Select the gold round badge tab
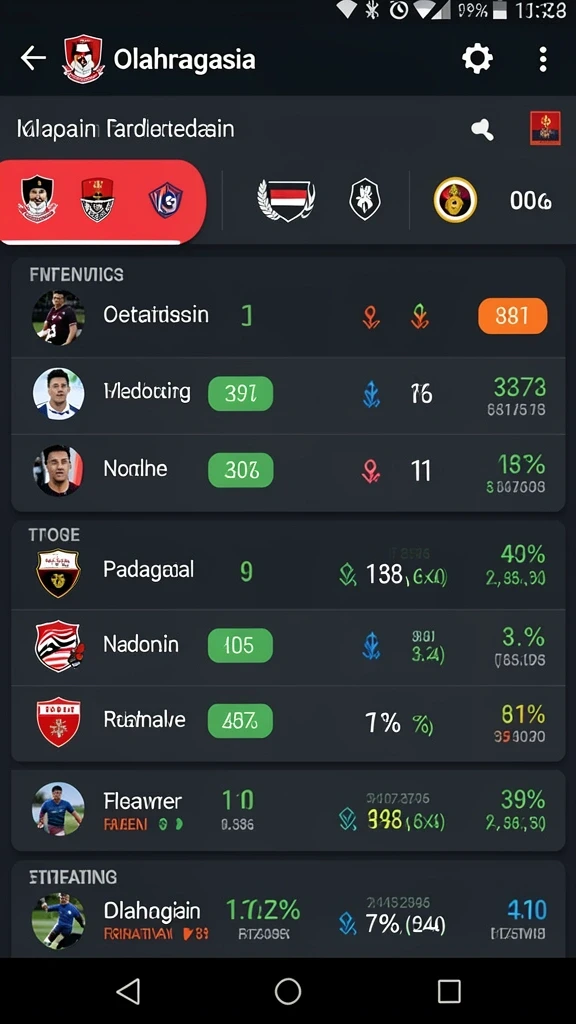Viewport: 576px width, 1024px height. pyautogui.click(x=455, y=200)
